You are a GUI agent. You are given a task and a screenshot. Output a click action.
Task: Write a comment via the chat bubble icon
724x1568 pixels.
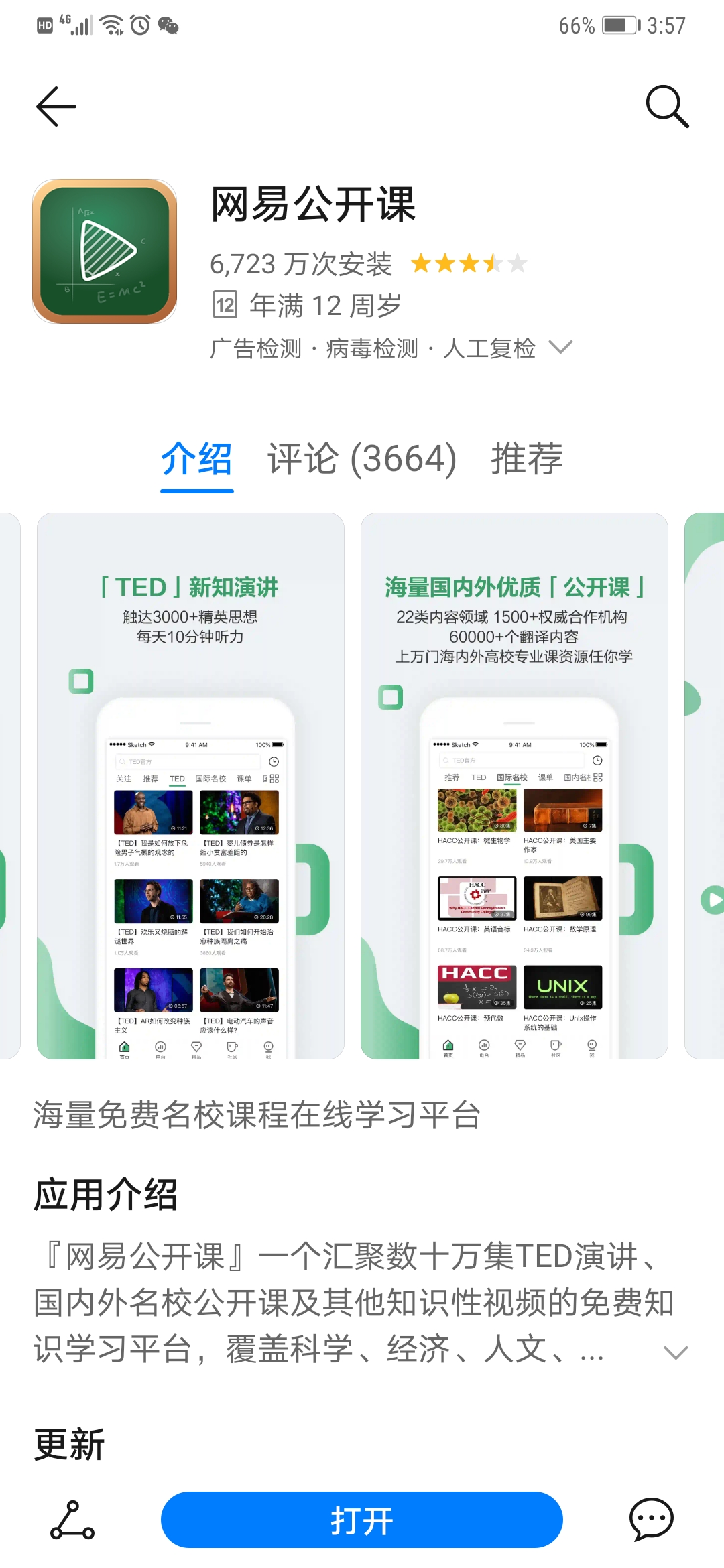(x=651, y=1520)
